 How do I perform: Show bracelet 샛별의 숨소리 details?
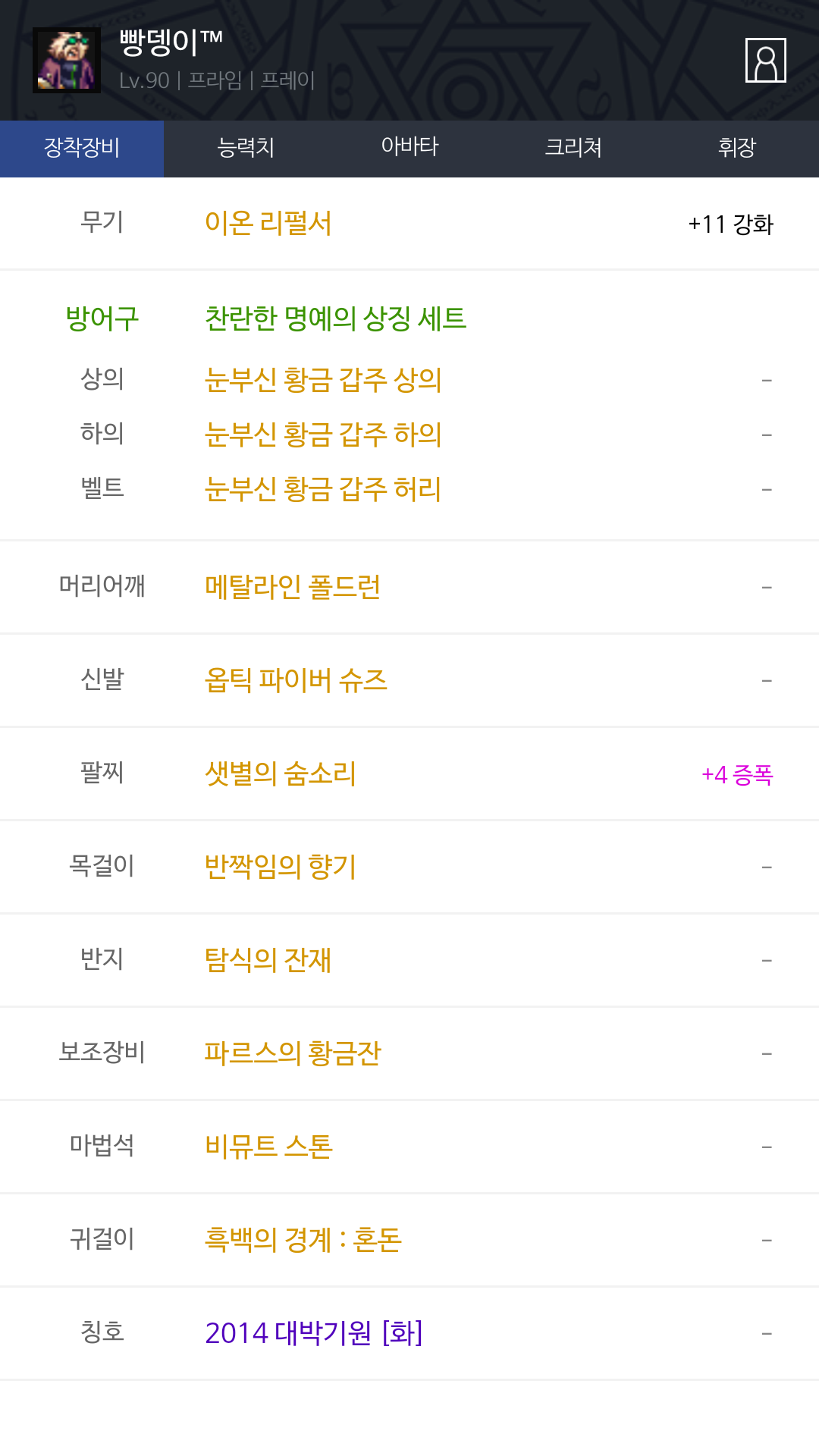tap(281, 773)
